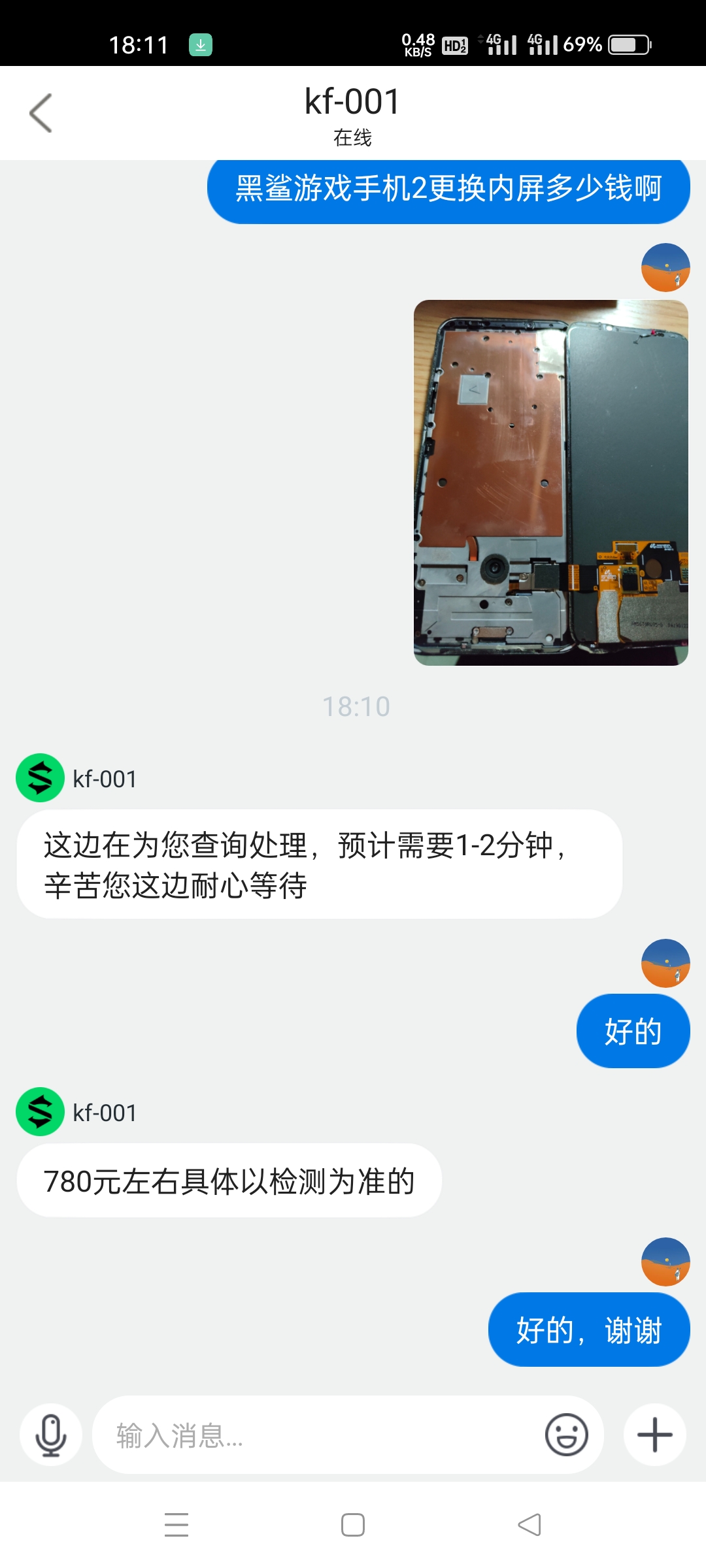This screenshot has width=706, height=1568.
Task: Open the plus attachment menu
Action: tap(654, 1435)
